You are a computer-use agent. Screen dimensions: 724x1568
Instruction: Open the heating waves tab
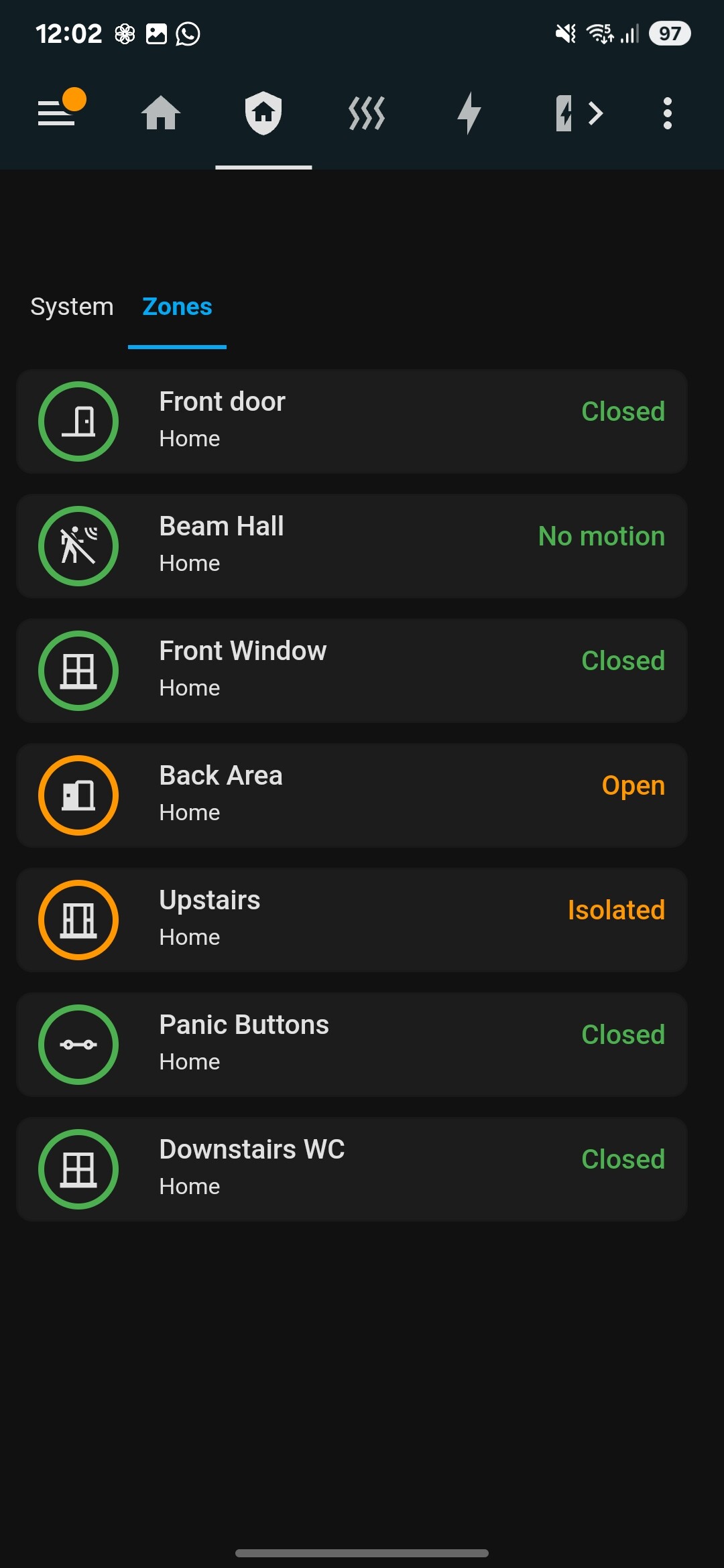pyautogui.click(x=367, y=113)
